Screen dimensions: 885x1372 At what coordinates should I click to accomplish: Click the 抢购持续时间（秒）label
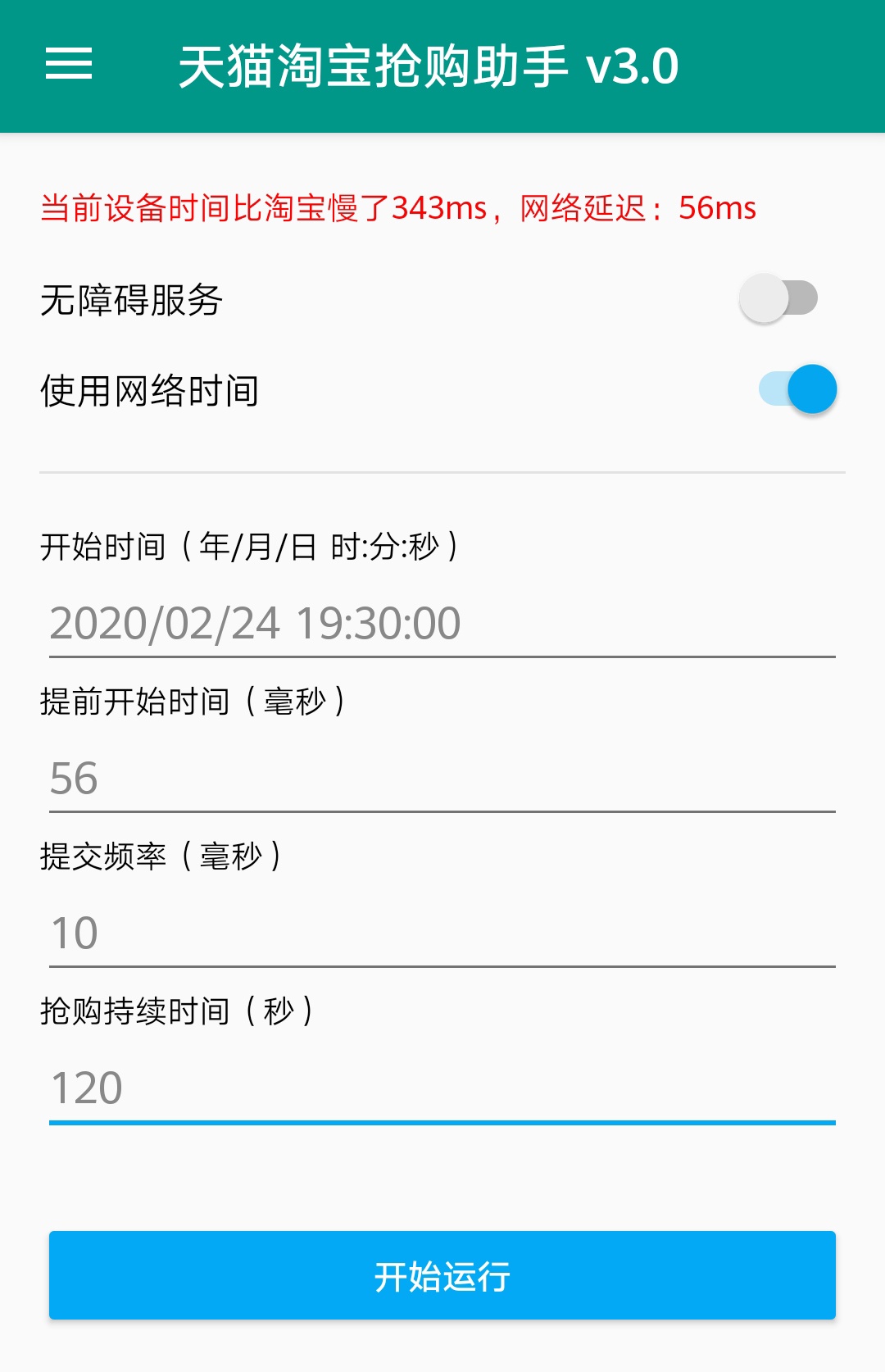(x=179, y=1011)
